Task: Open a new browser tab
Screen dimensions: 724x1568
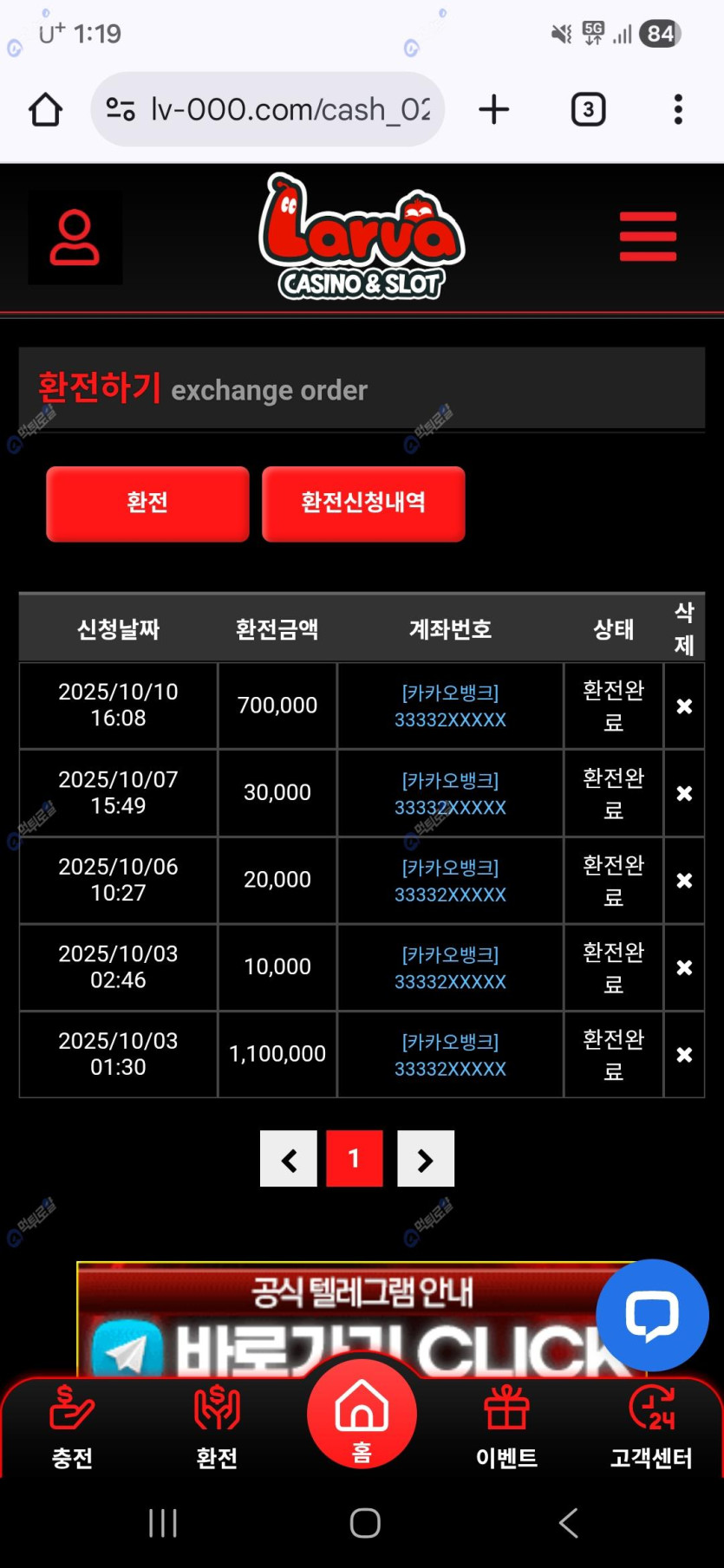Action: (x=493, y=110)
